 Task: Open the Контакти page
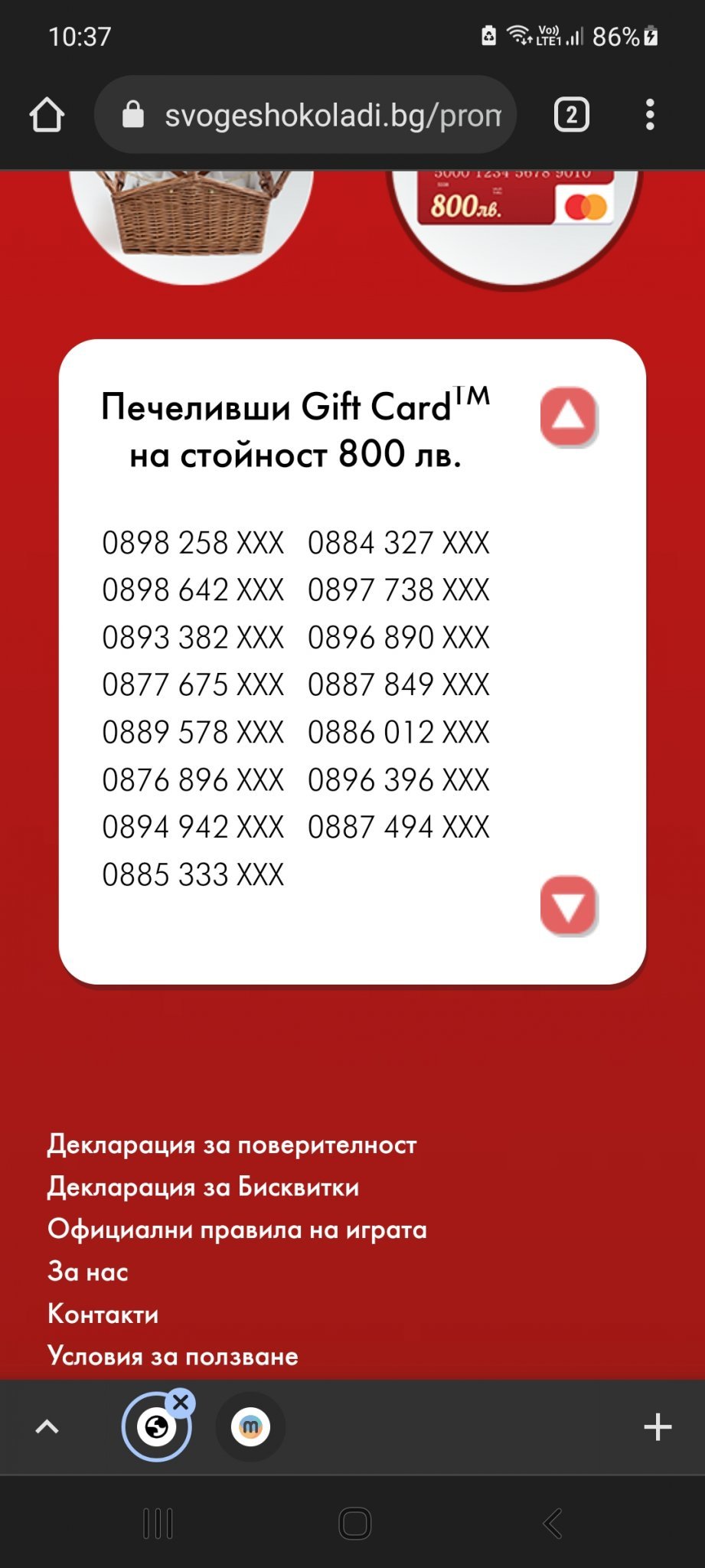(x=103, y=1314)
